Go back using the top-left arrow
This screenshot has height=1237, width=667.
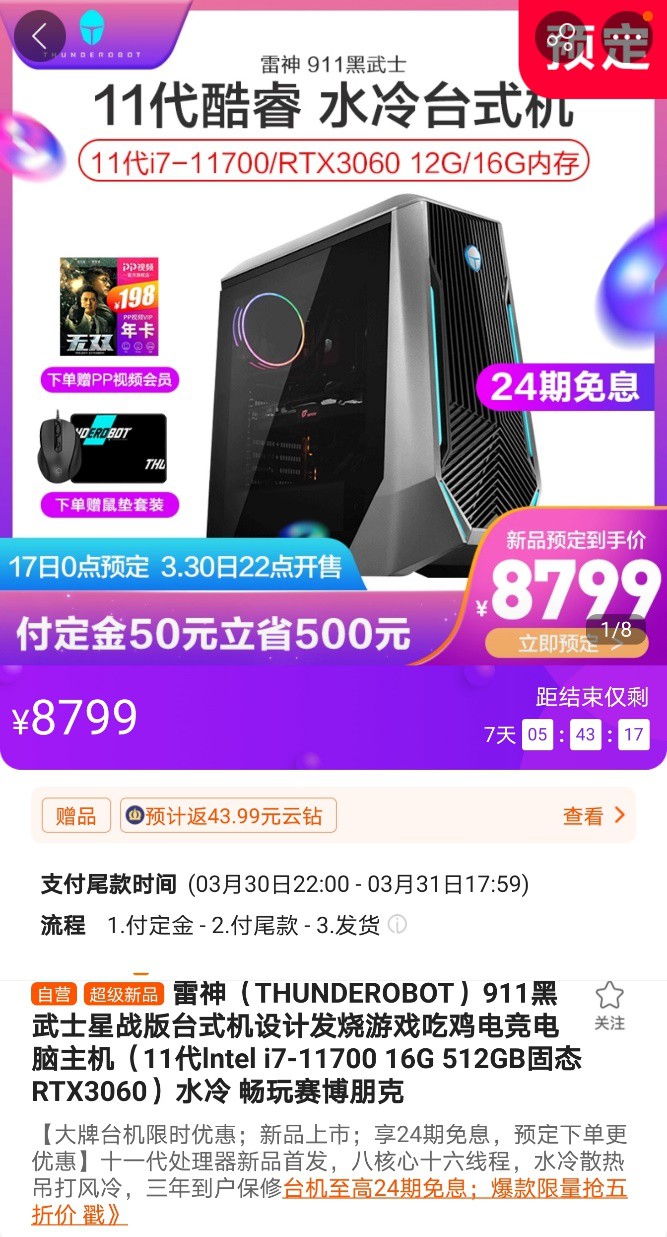click(39, 37)
